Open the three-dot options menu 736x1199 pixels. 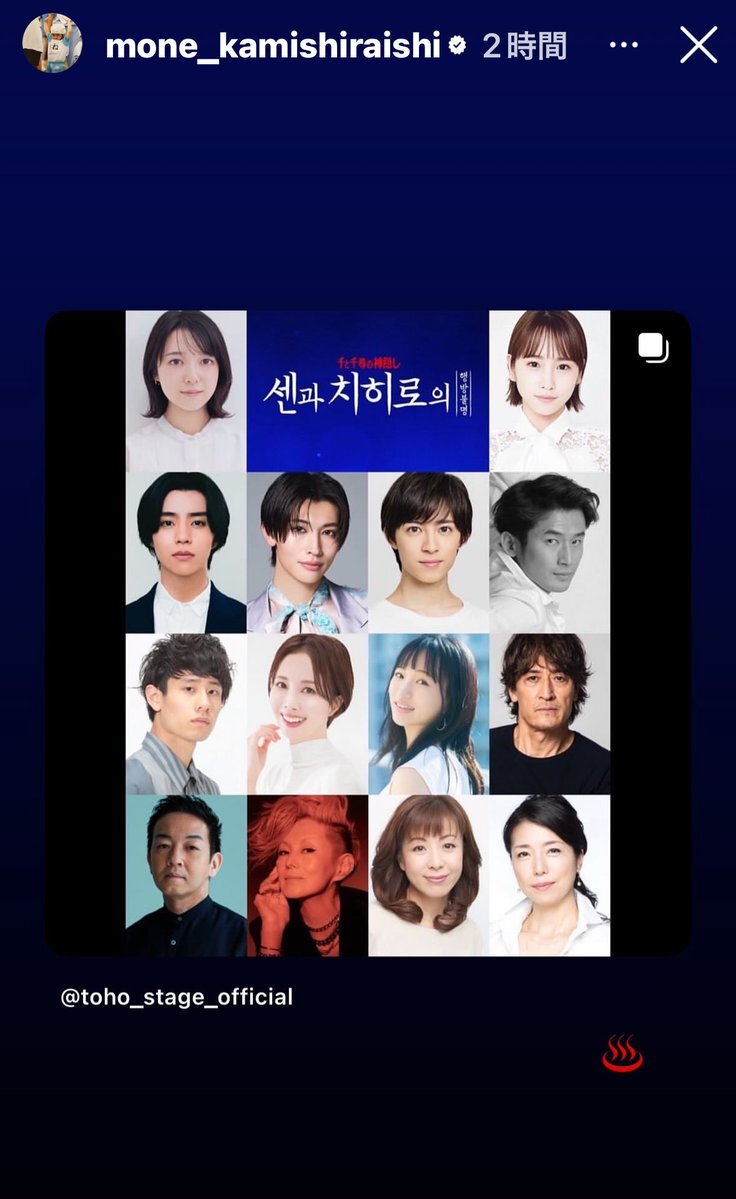[x=624, y=45]
